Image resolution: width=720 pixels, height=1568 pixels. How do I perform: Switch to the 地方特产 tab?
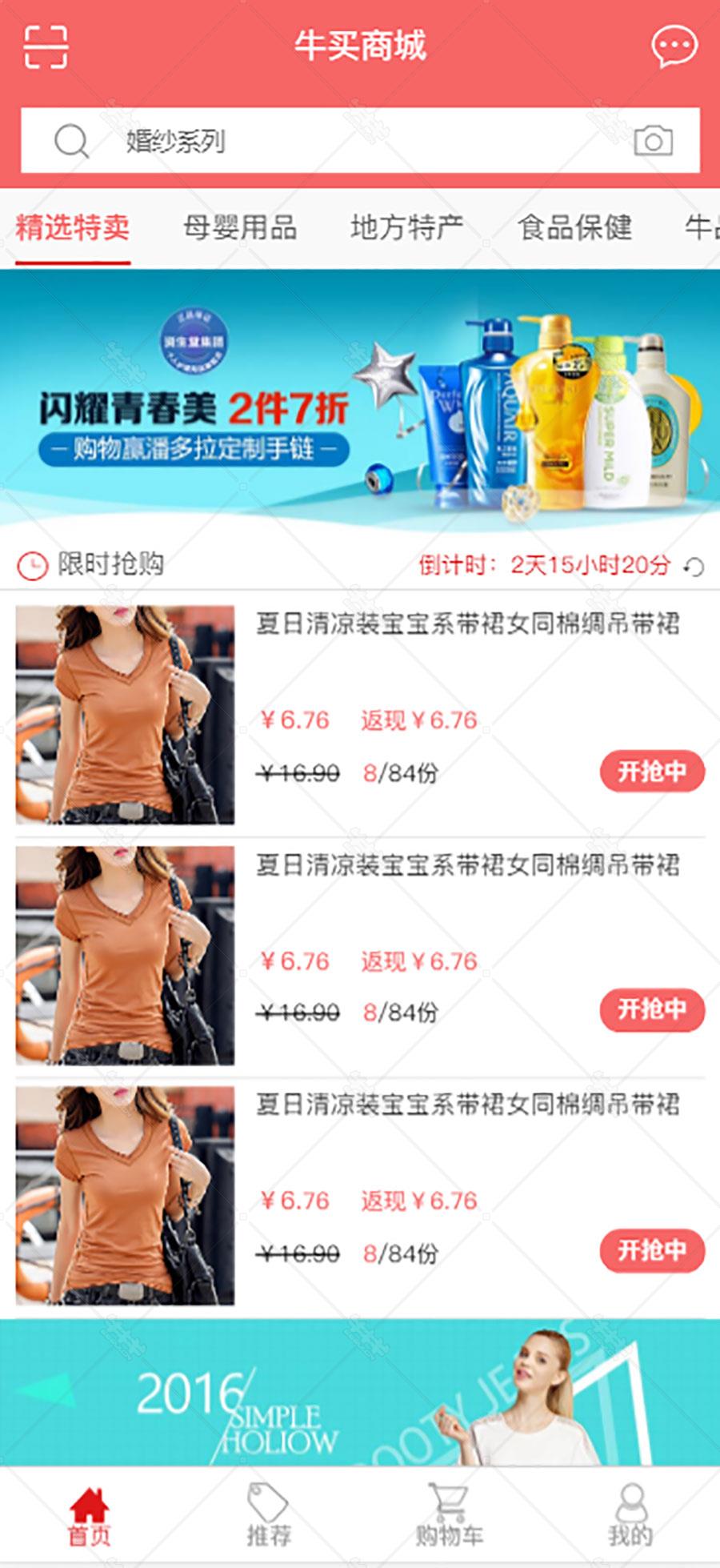pos(407,228)
